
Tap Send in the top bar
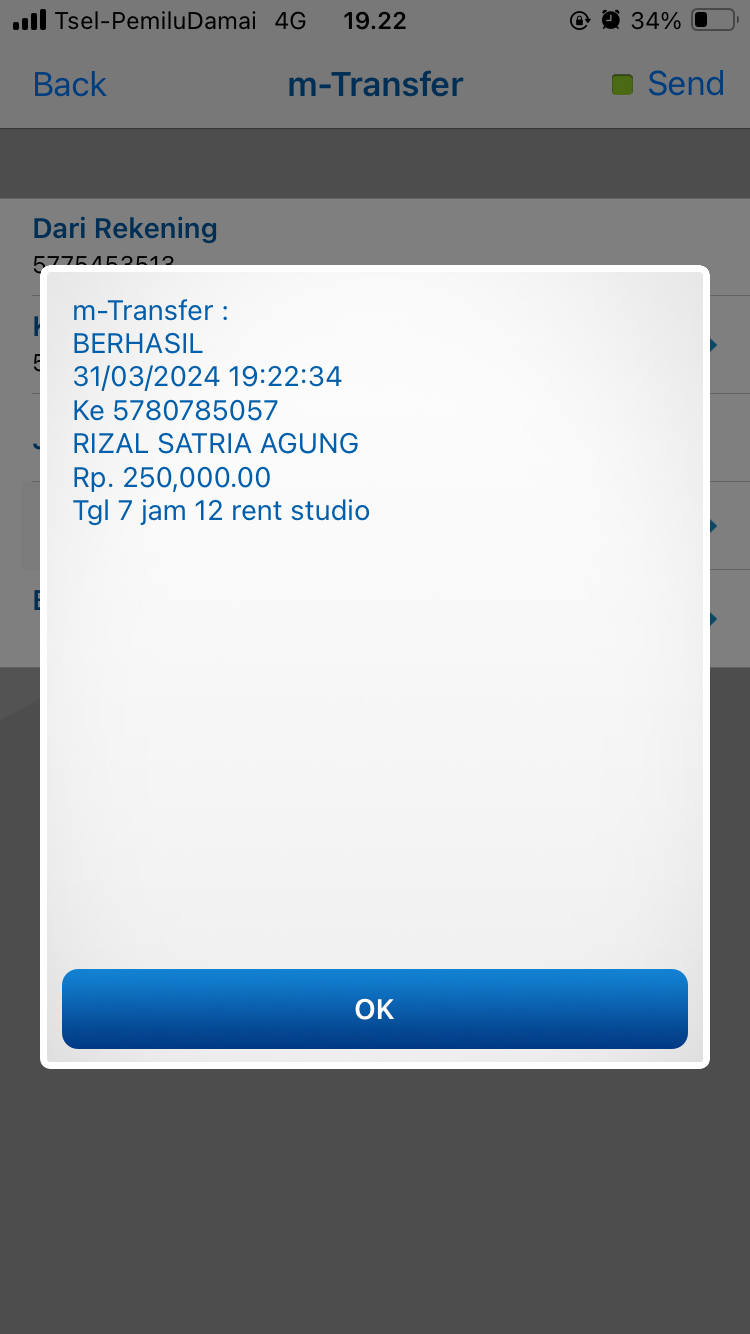(x=685, y=84)
